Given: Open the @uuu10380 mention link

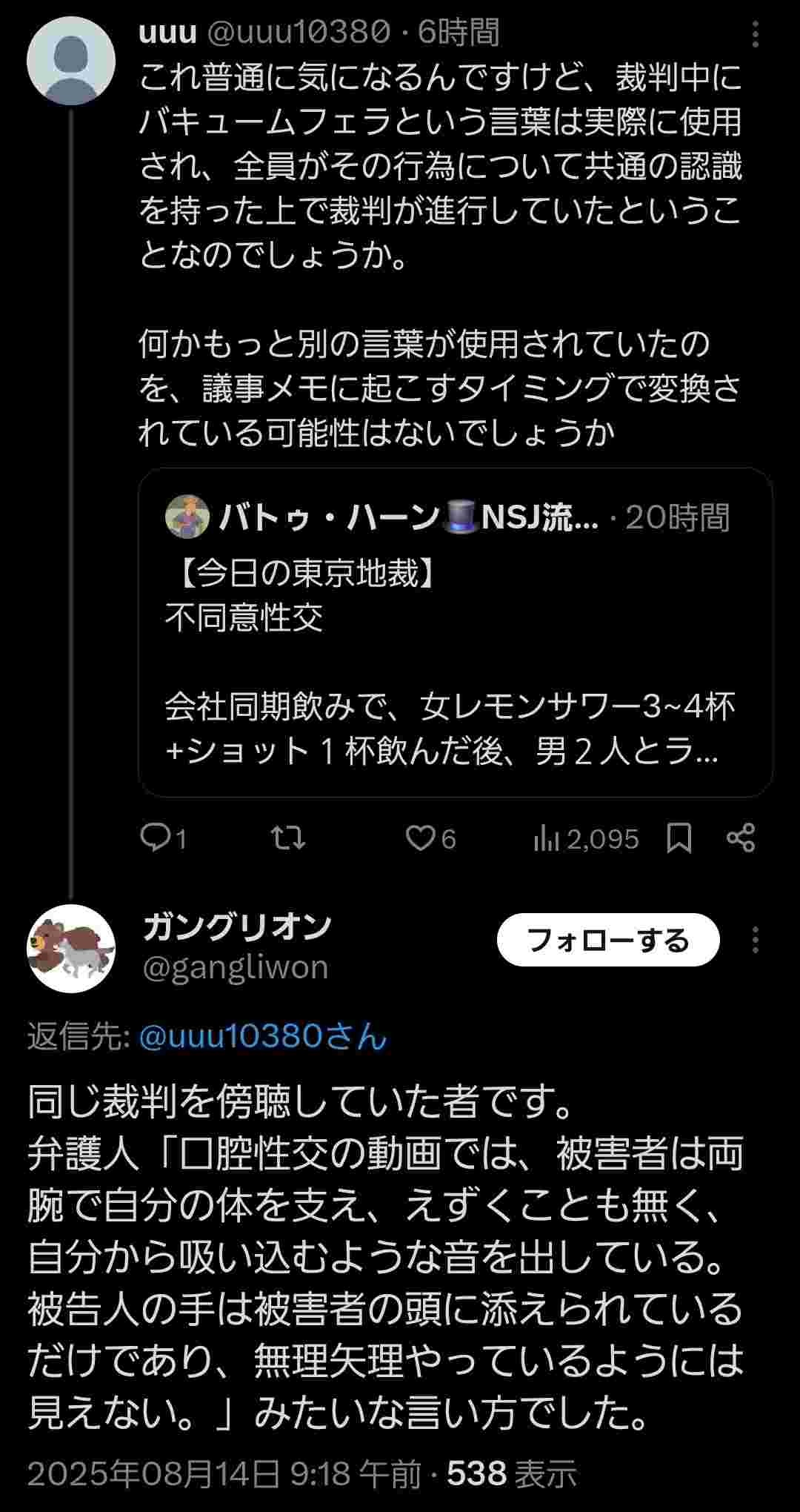Looking at the screenshot, I should 263,1036.
